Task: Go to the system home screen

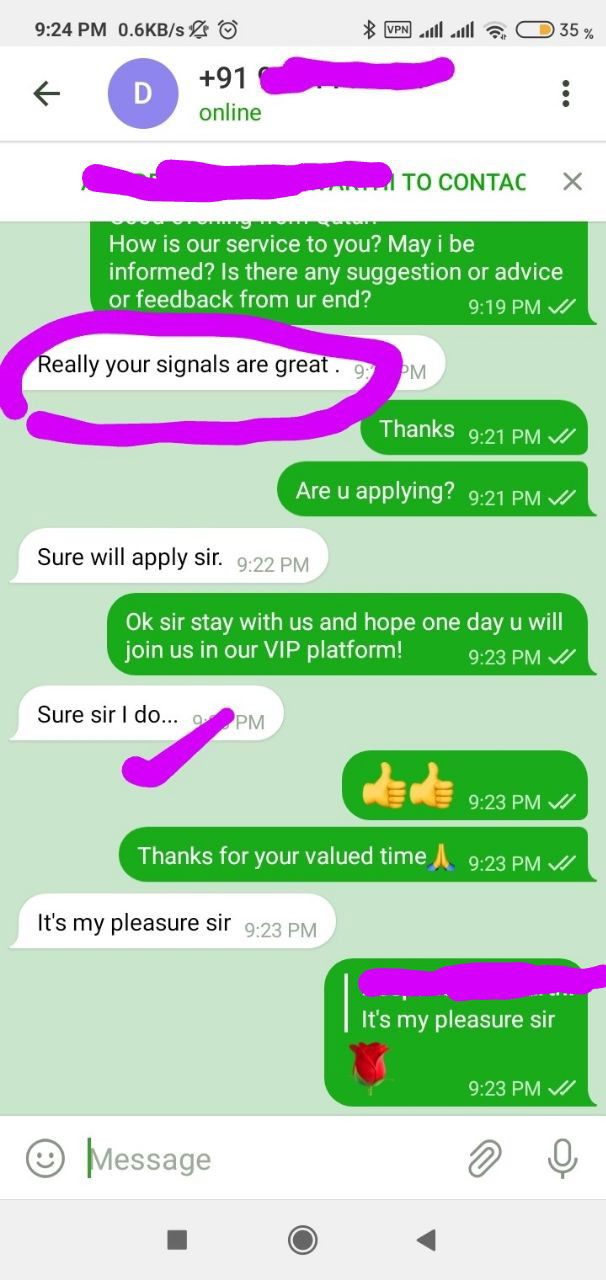Action: (x=302, y=1240)
